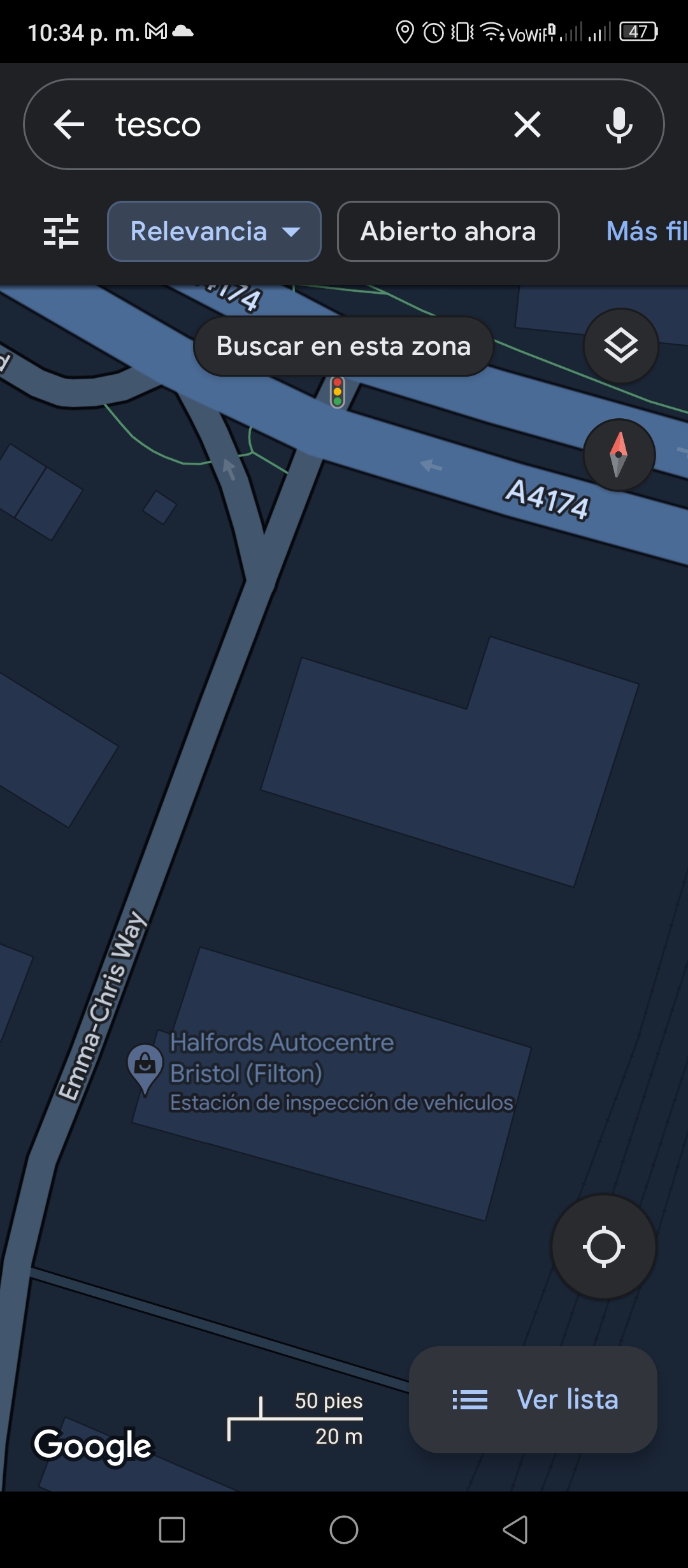
Task: Open the filter options sliders icon
Action: coord(61,231)
